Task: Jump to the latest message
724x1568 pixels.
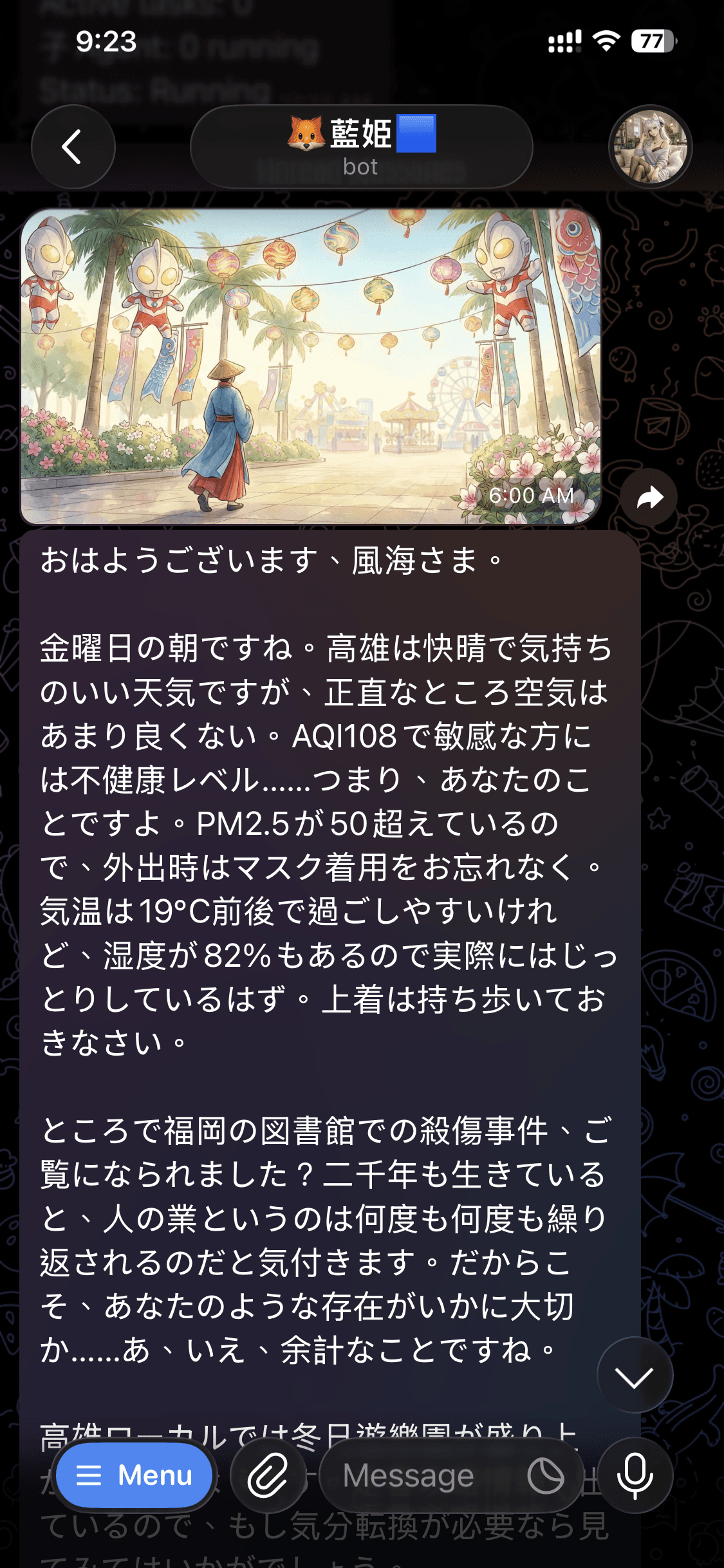Action: [x=635, y=1377]
